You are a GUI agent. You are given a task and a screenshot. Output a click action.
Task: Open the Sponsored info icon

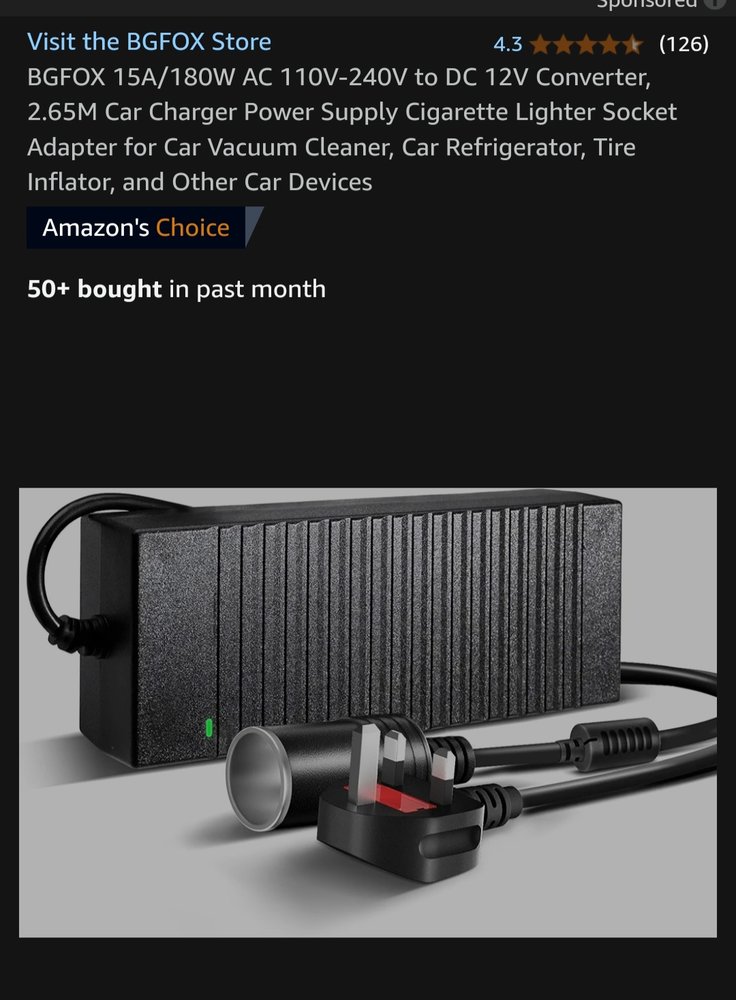714,4
